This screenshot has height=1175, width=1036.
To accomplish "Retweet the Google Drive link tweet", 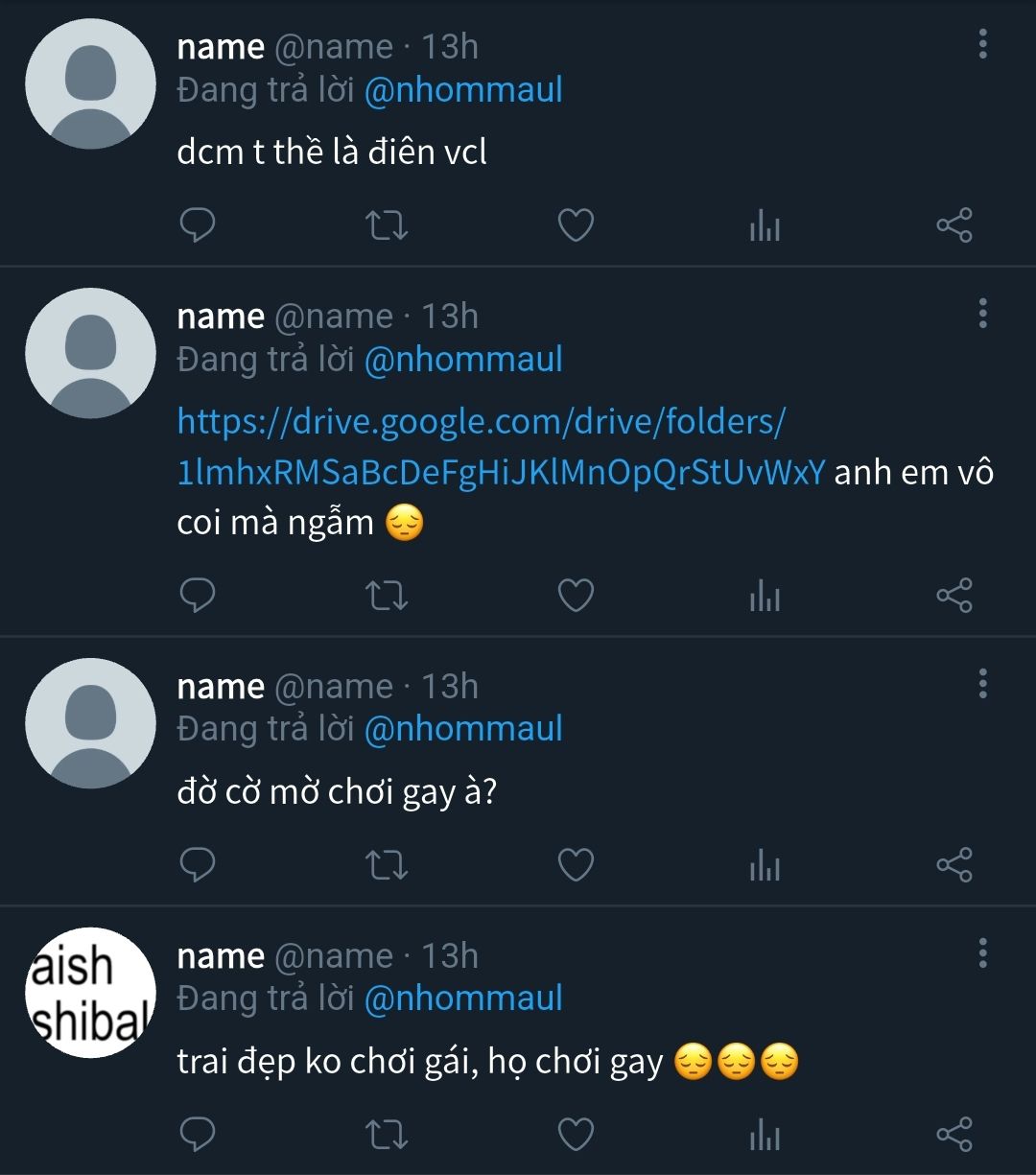I will [x=388, y=596].
